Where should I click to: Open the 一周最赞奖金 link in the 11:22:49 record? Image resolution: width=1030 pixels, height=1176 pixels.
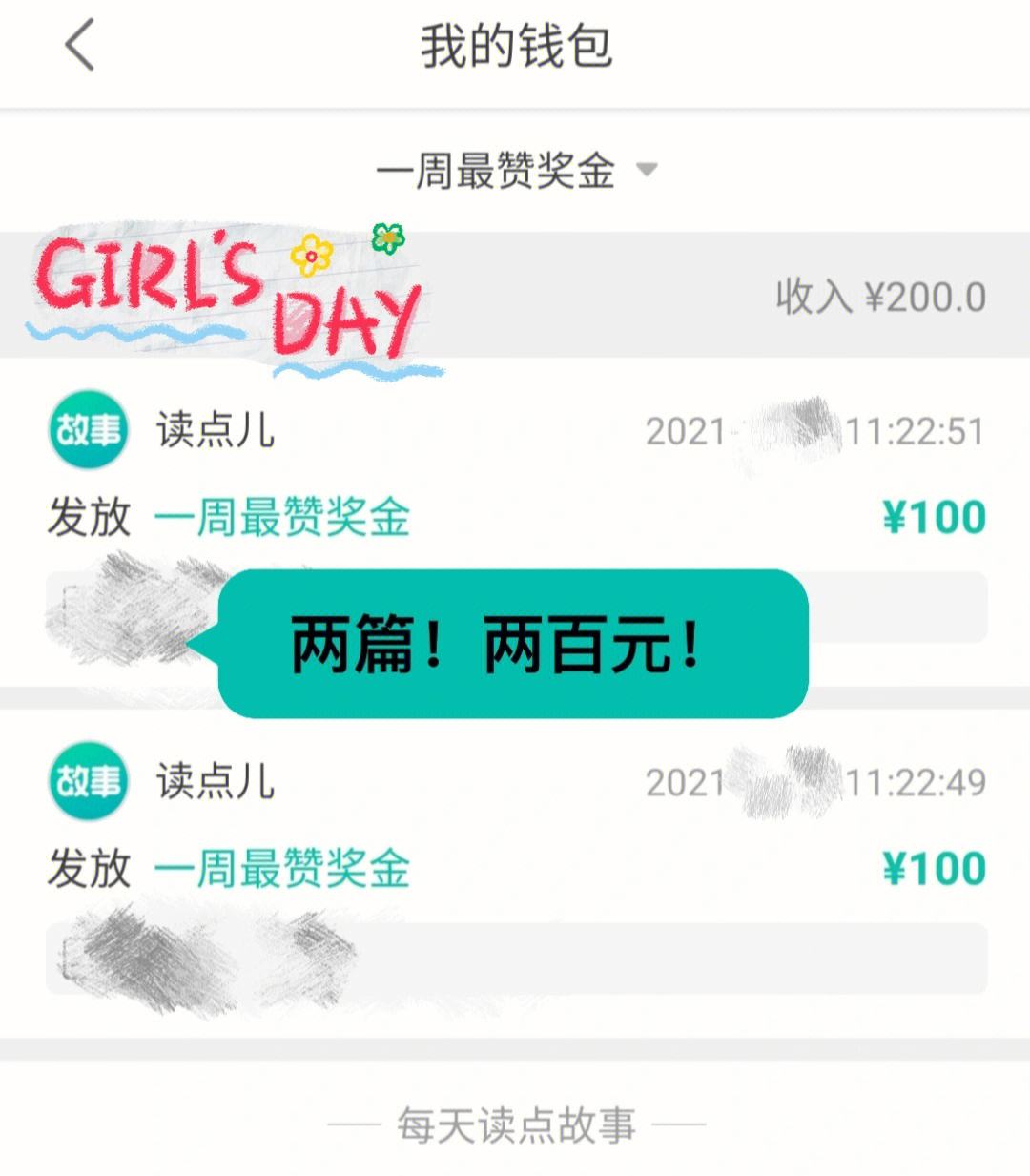tap(282, 869)
